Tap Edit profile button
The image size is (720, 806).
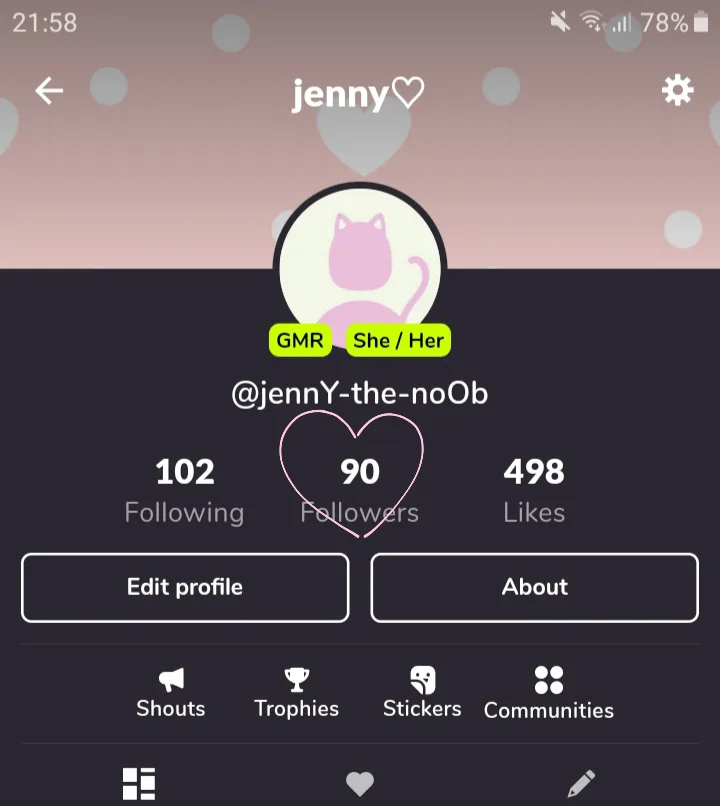(x=185, y=588)
